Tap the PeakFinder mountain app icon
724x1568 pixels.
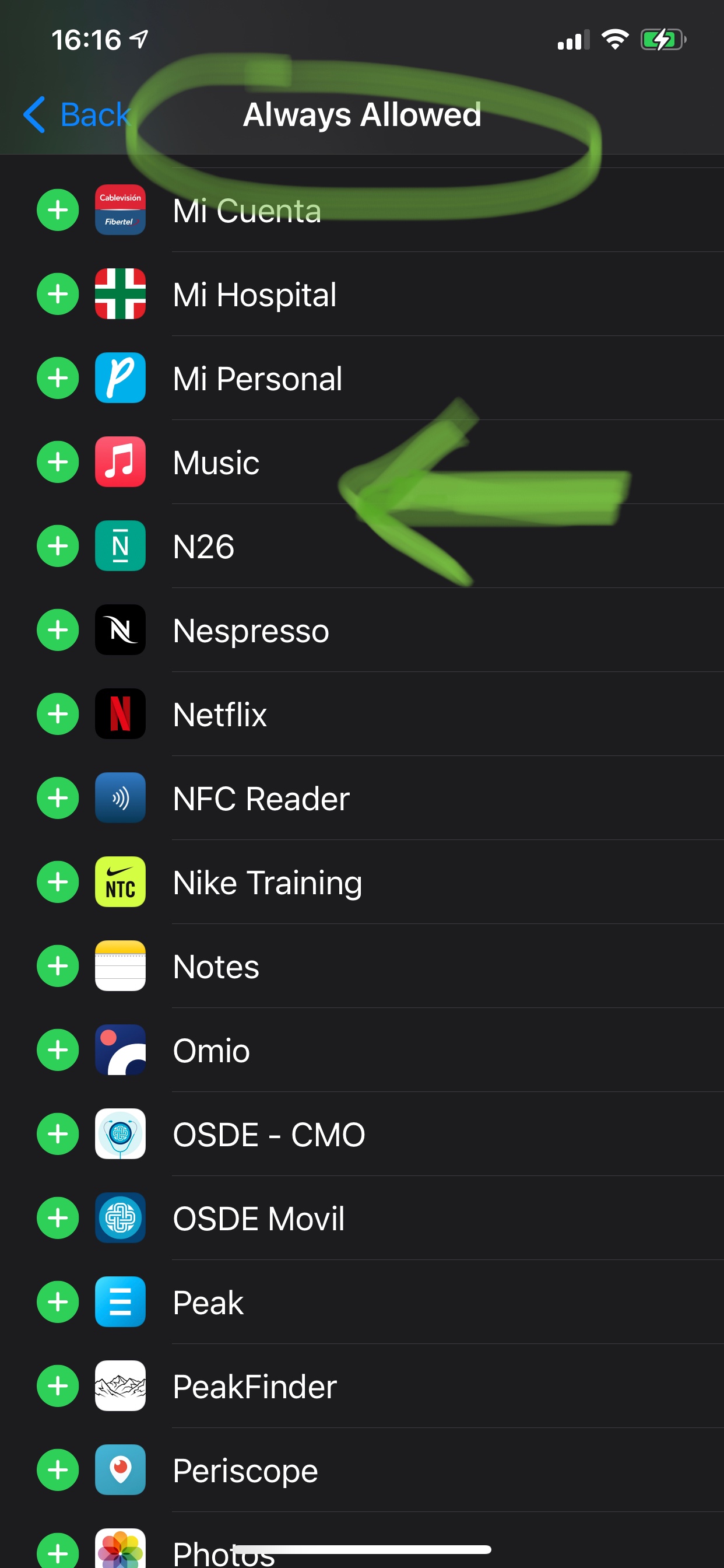pyautogui.click(x=120, y=1386)
